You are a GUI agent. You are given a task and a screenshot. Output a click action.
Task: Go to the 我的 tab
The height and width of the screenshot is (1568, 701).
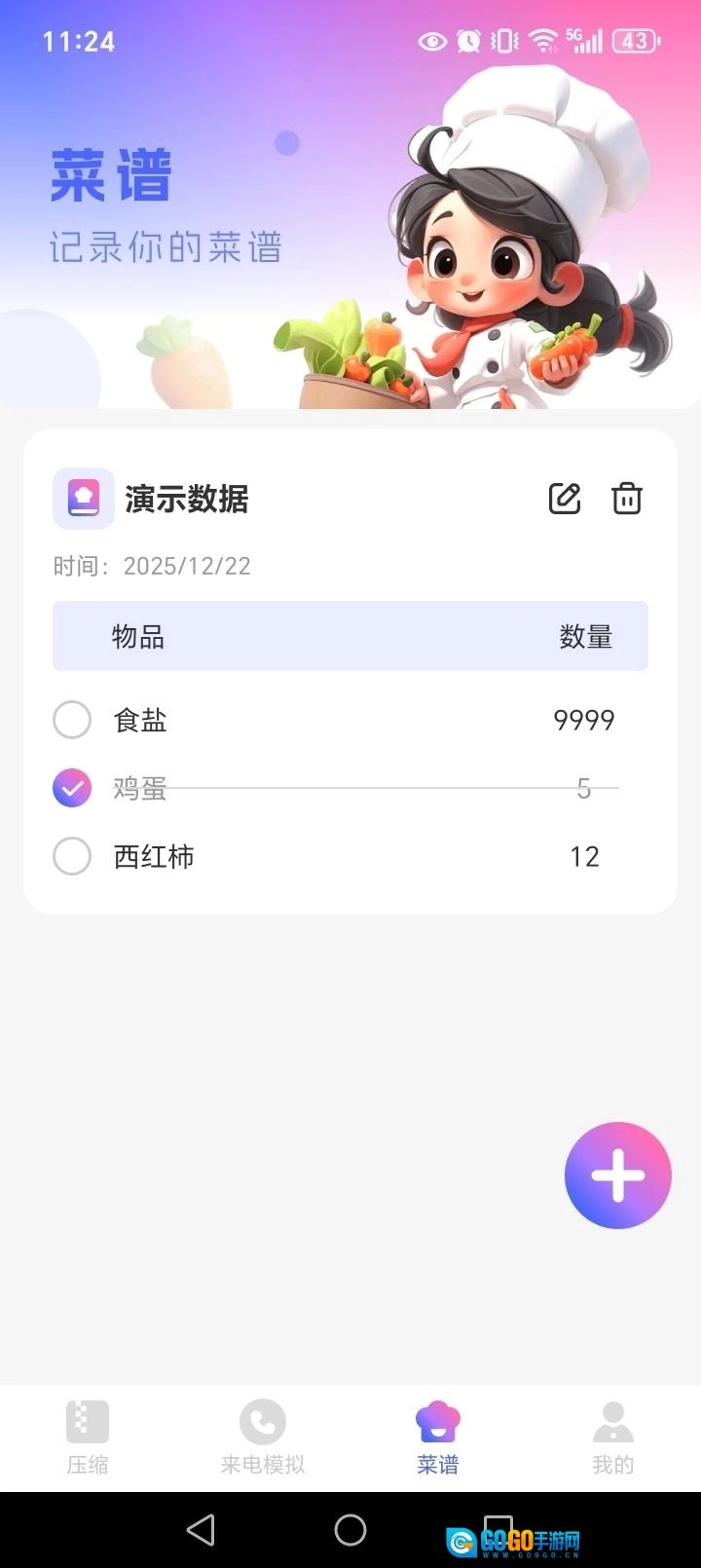point(613,1437)
